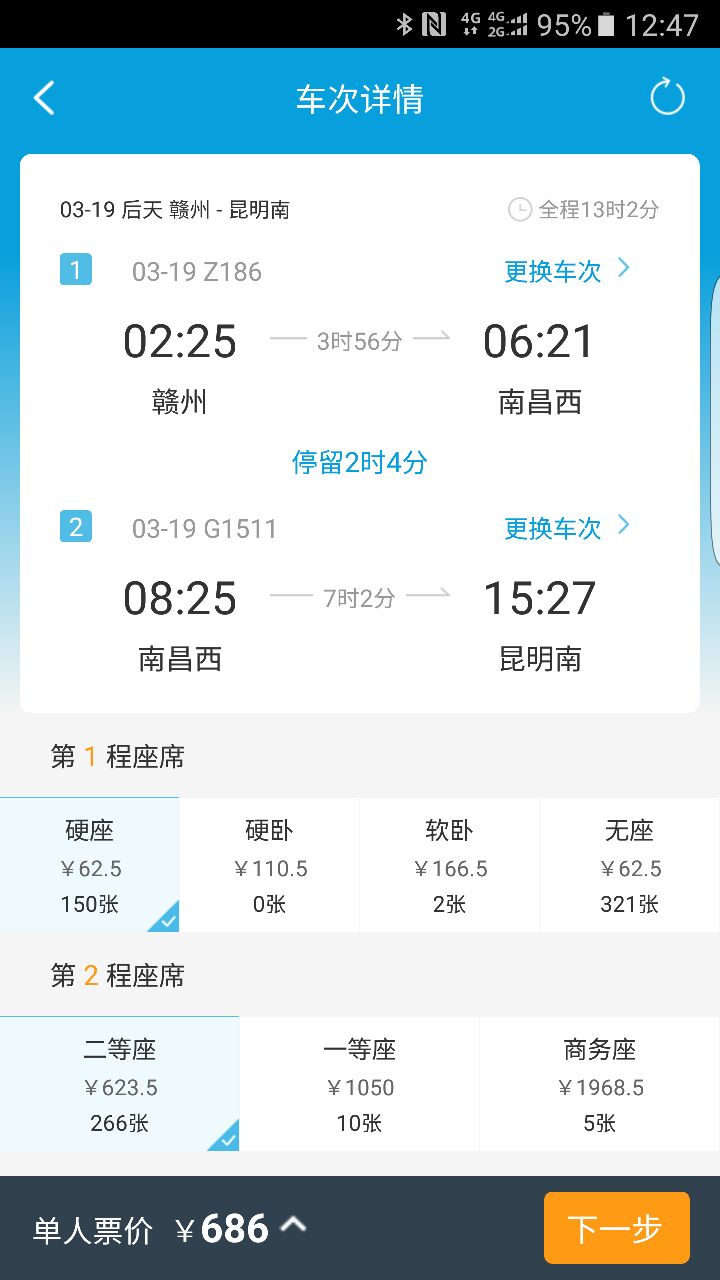Screen dimensions: 720x1280
Task: Refresh the train details
Action: click(667, 98)
